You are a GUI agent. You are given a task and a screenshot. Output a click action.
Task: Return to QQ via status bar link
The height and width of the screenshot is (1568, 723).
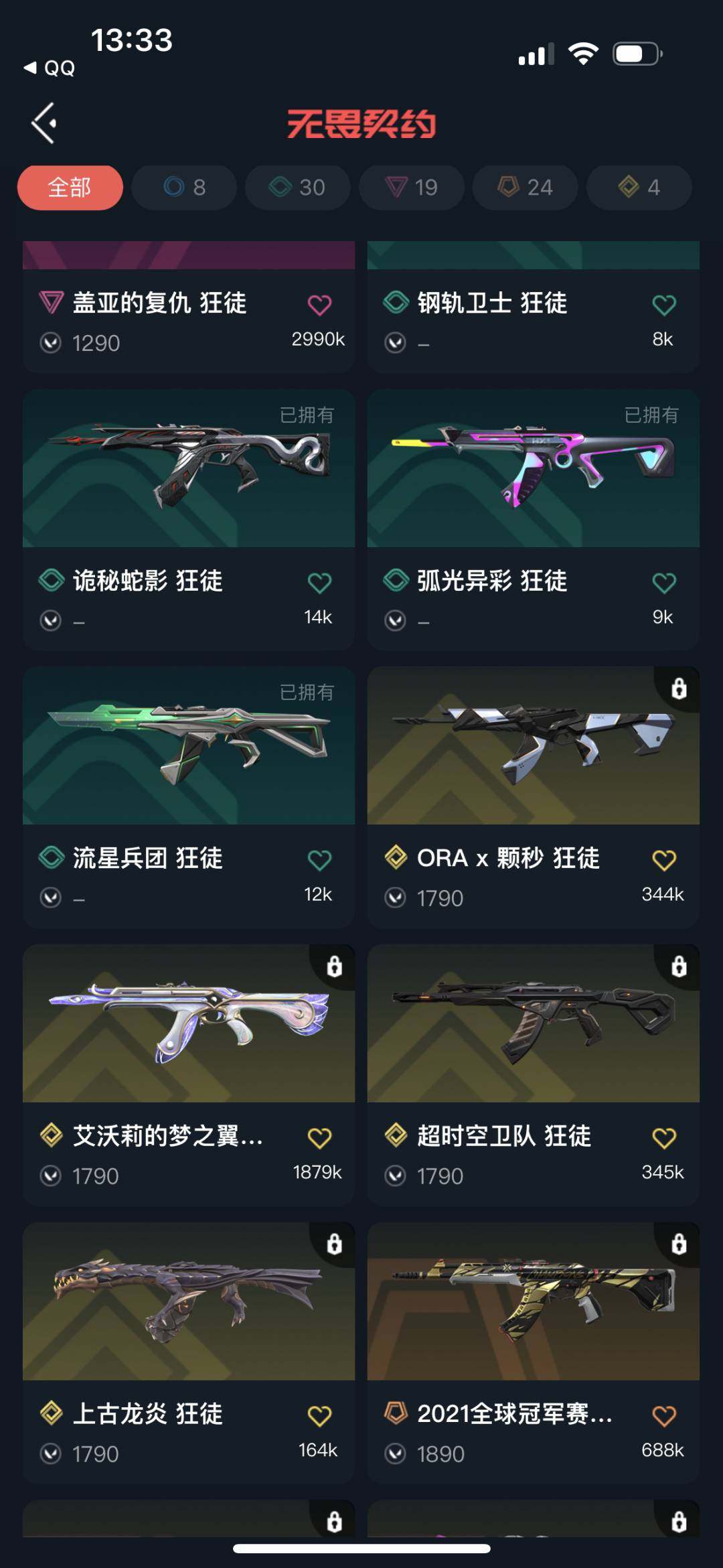(50, 68)
